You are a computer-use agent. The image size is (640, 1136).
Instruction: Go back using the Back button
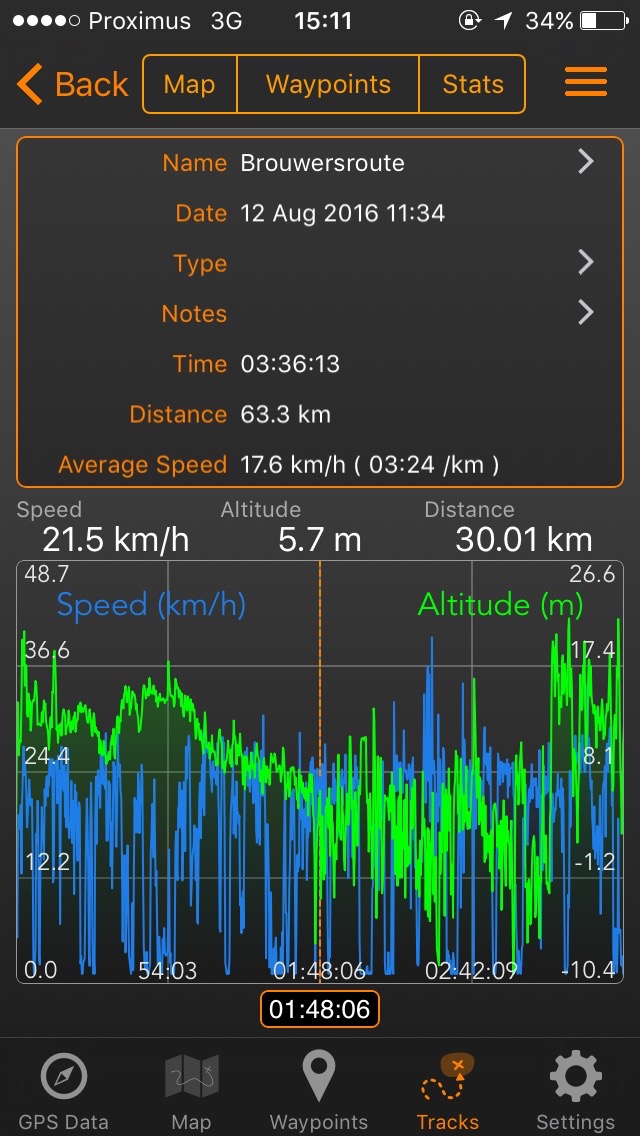click(73, 85)
